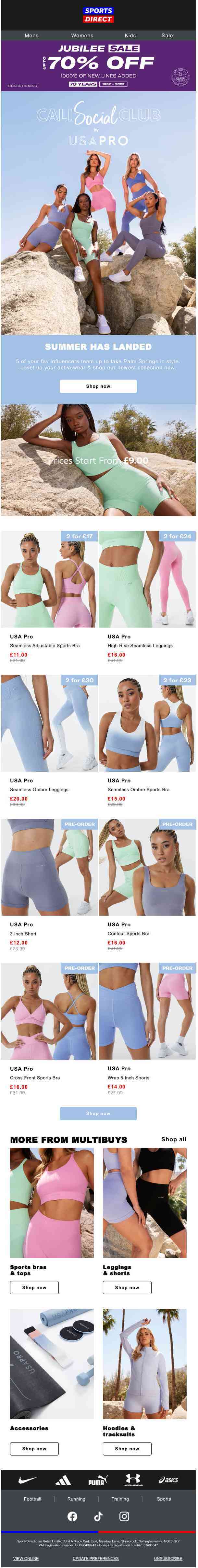Visit the Facebook page
The height and width of the screenshot is (1568, 198).
tap(72, 1516)
